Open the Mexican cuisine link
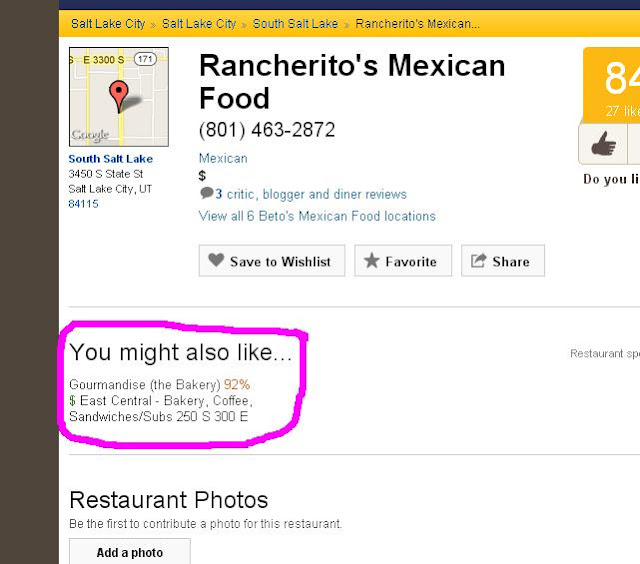 223,158
